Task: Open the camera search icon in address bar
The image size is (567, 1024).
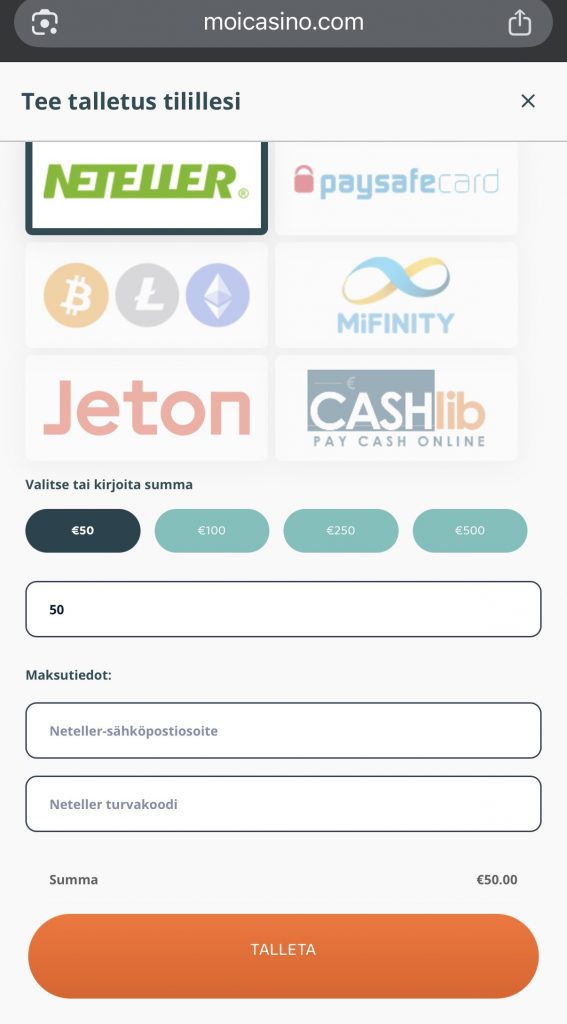Action: (44, 22)
